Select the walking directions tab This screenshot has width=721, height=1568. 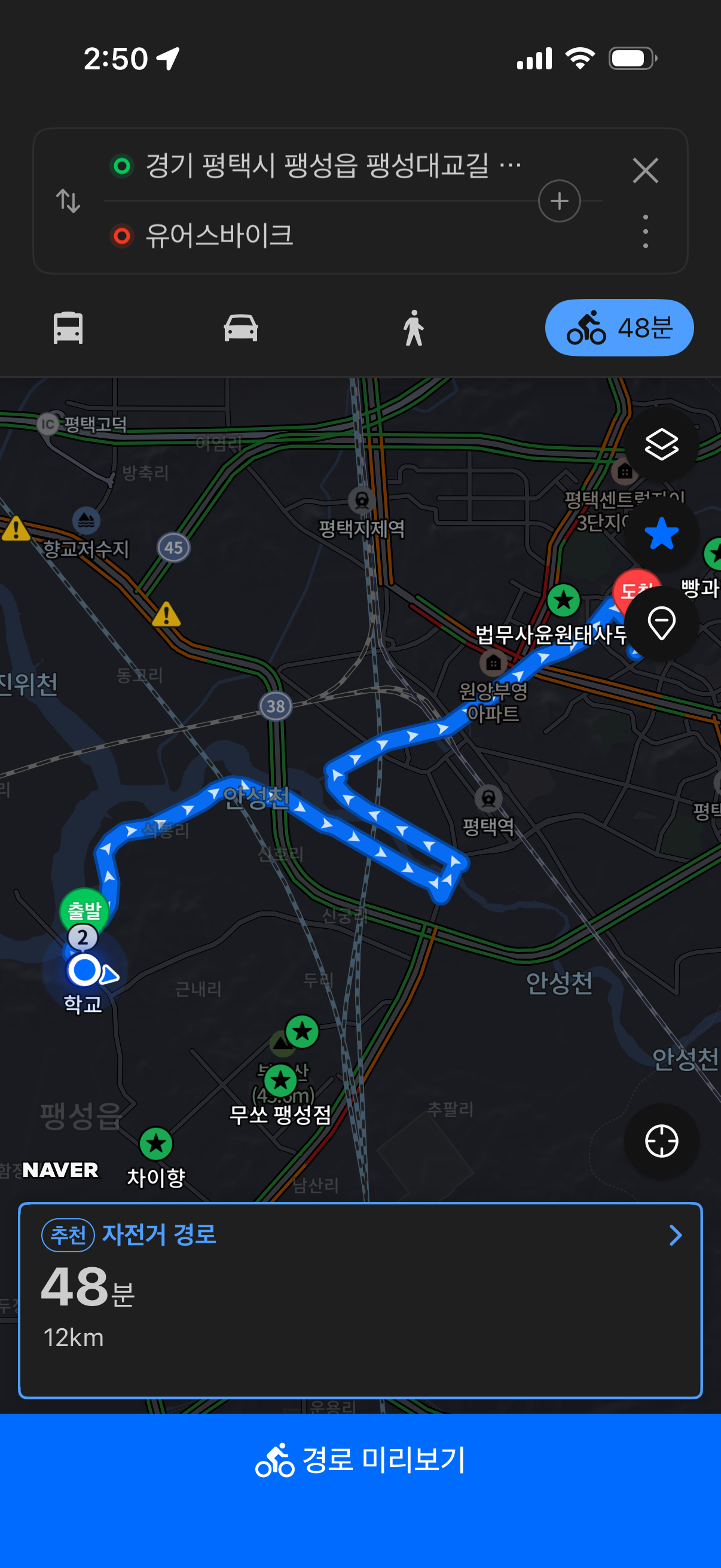point(414,328)
